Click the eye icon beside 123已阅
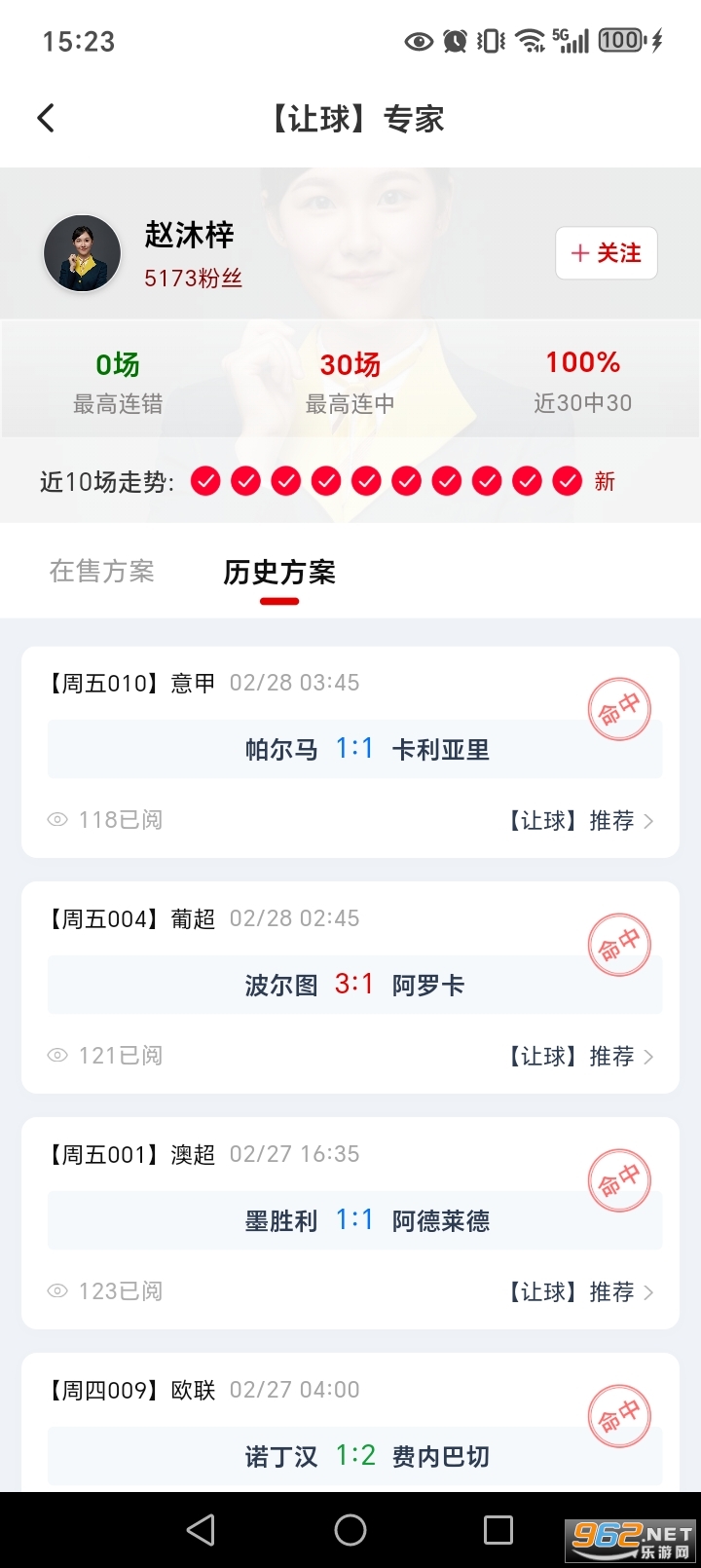701x1568 pixels. pyautogui.click(x=57, y=1291)
